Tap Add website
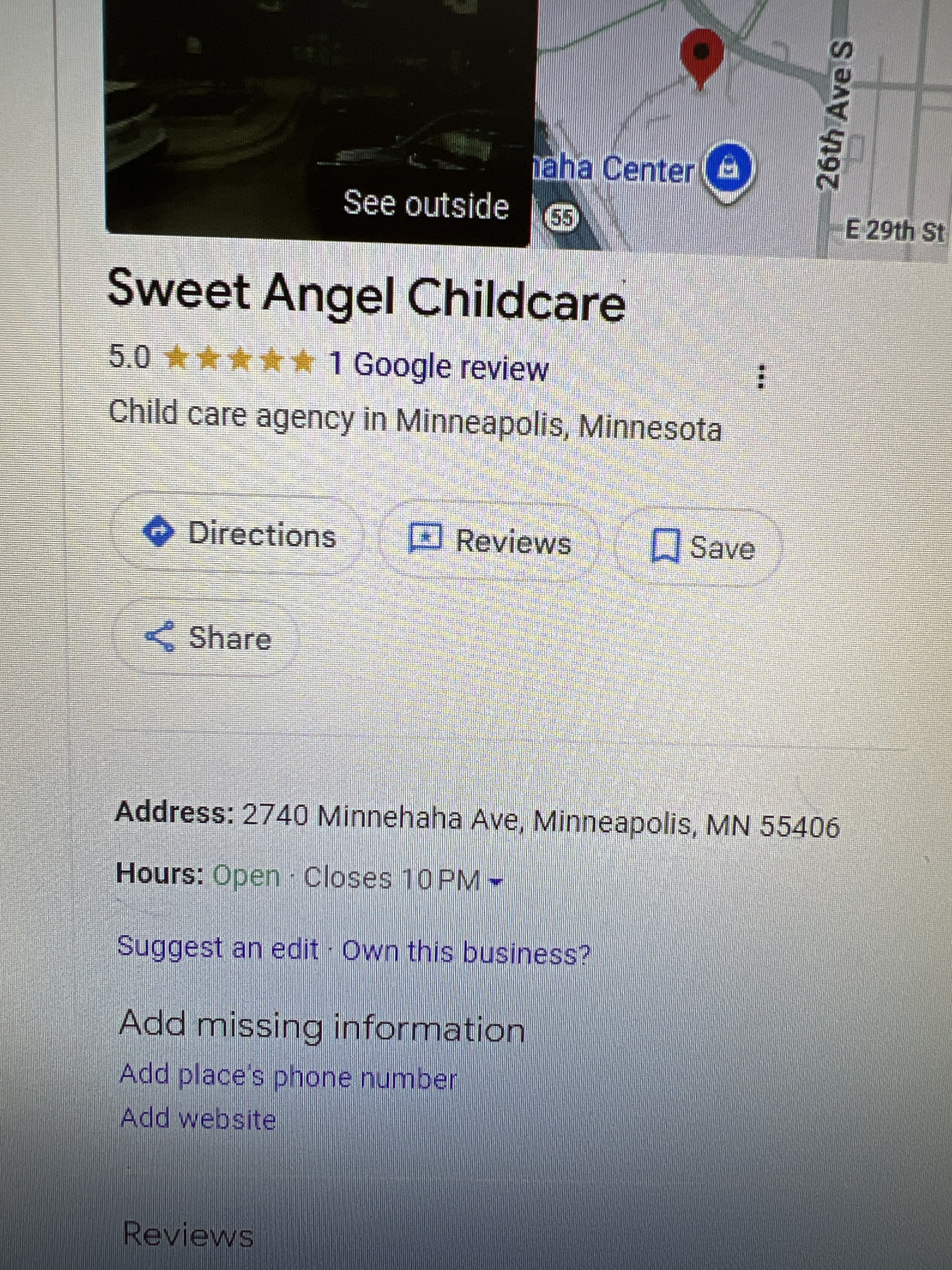 (x=199, y=1119)
